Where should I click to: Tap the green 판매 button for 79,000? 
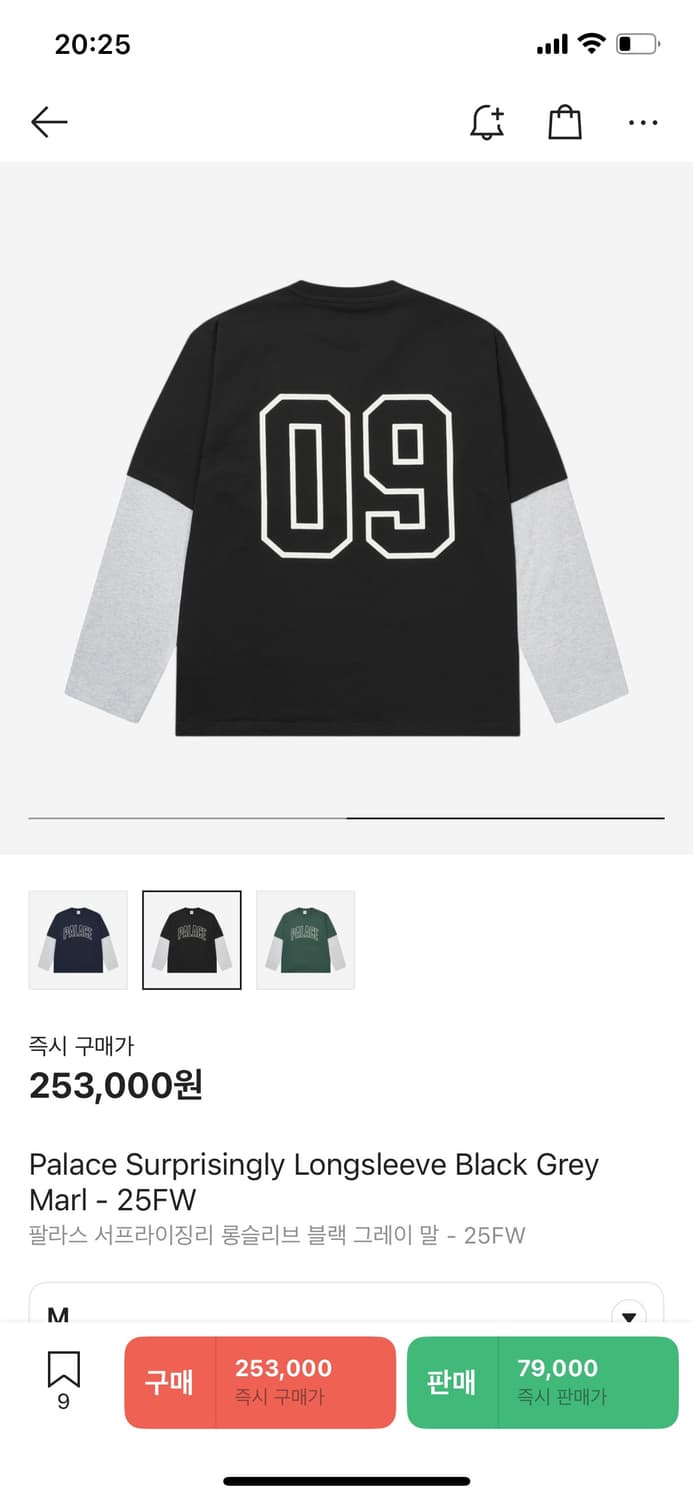(542, 1382)
